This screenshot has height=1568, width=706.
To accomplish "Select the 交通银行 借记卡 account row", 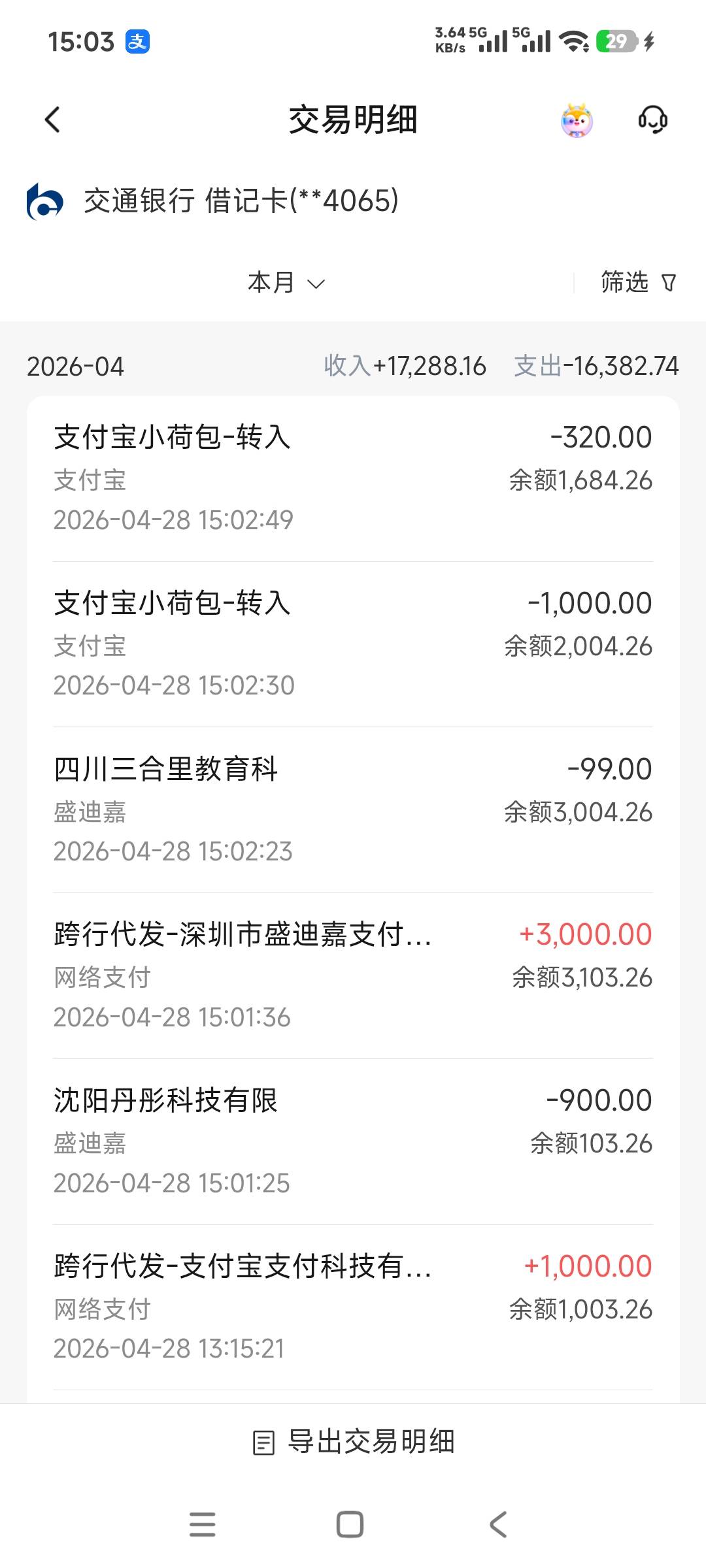I will 242,201.
